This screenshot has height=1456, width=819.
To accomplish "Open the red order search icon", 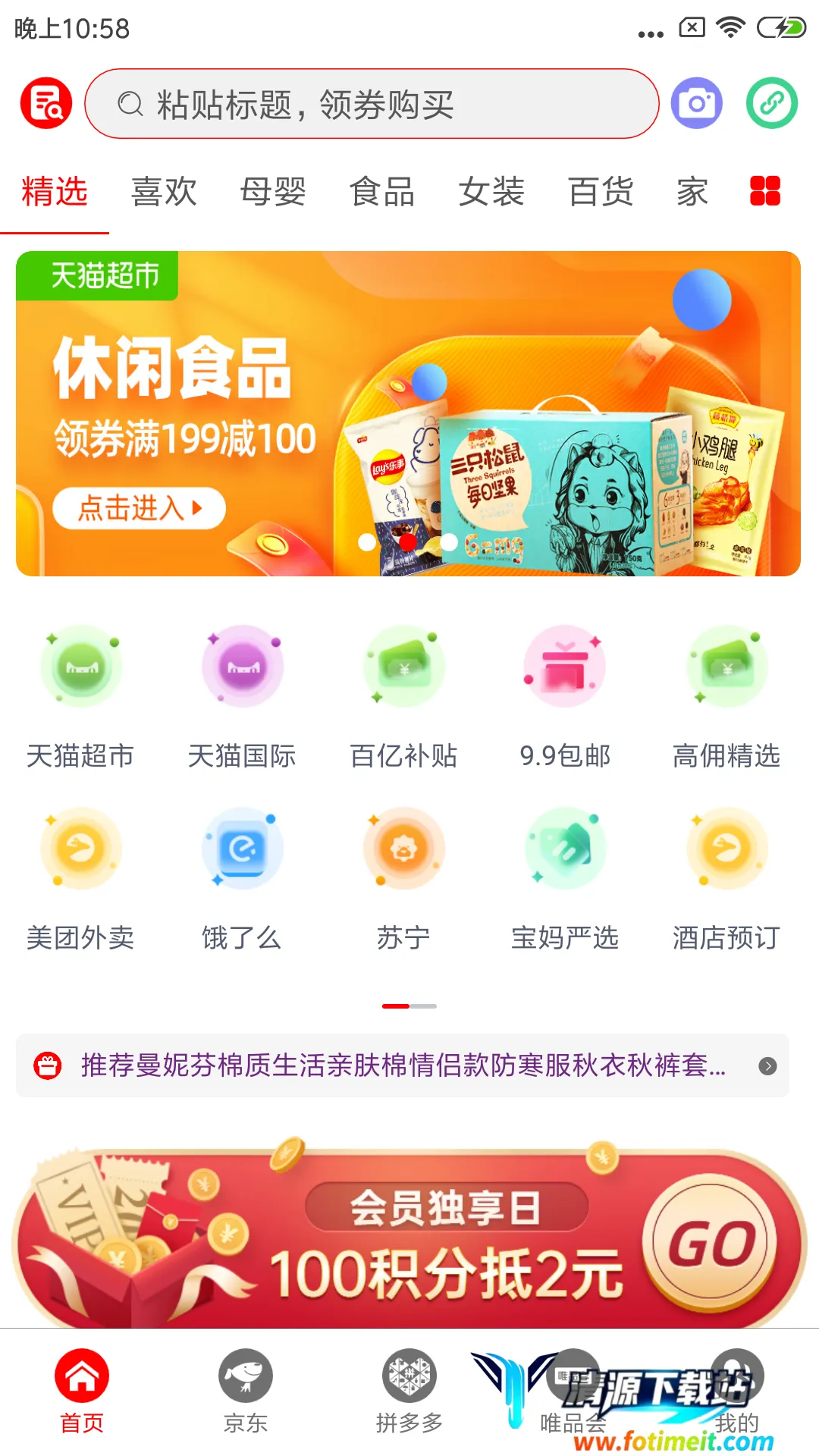I will pyautogui.click(x=46, y=103).
